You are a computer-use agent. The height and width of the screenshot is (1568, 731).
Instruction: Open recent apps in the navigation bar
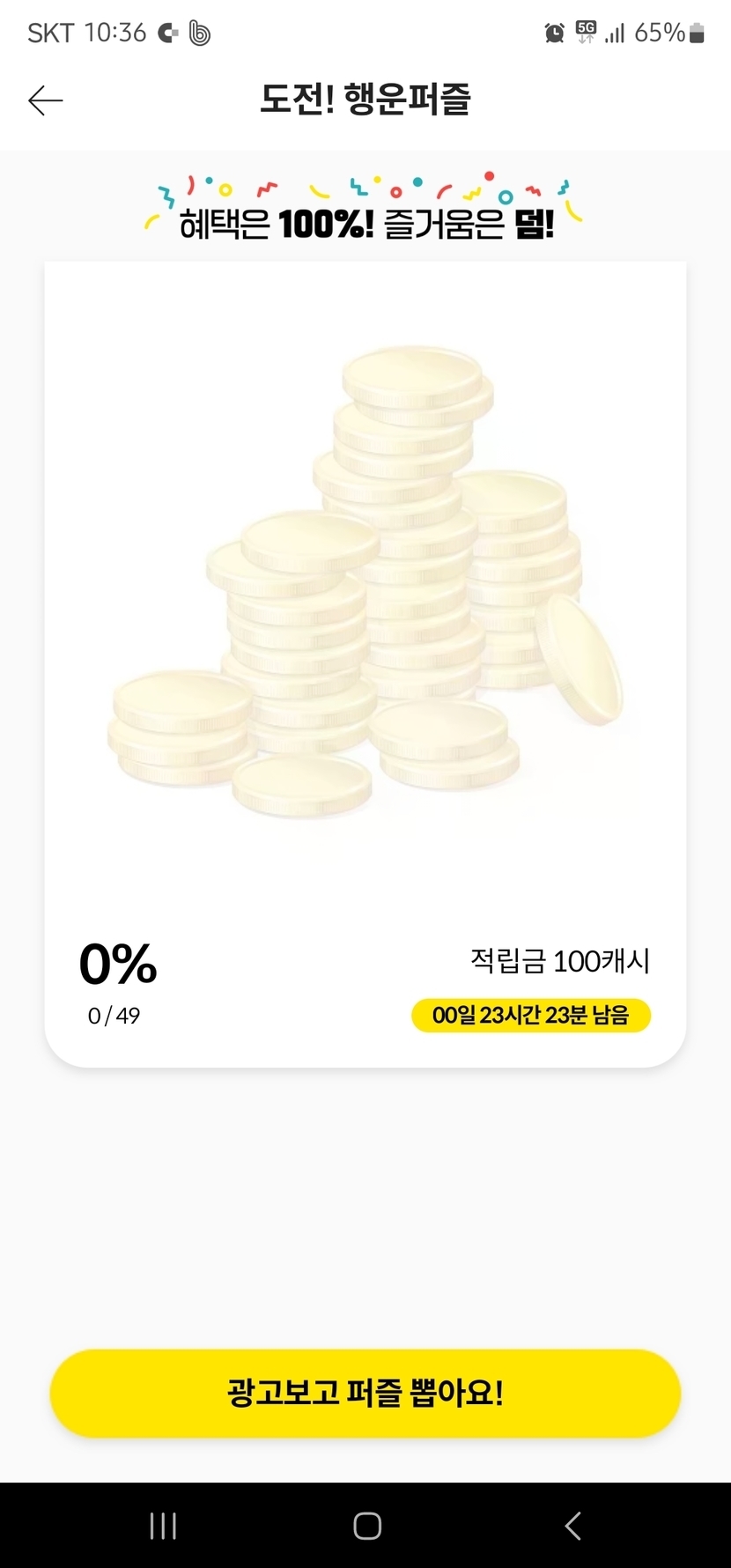coord(163,1526)
